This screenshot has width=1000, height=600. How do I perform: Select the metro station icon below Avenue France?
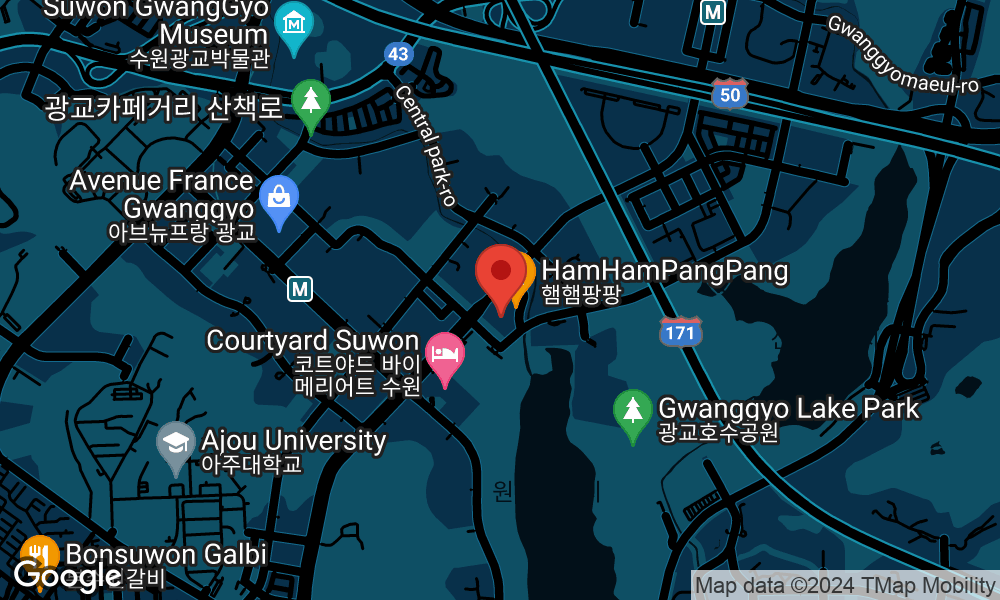point(300,290)
